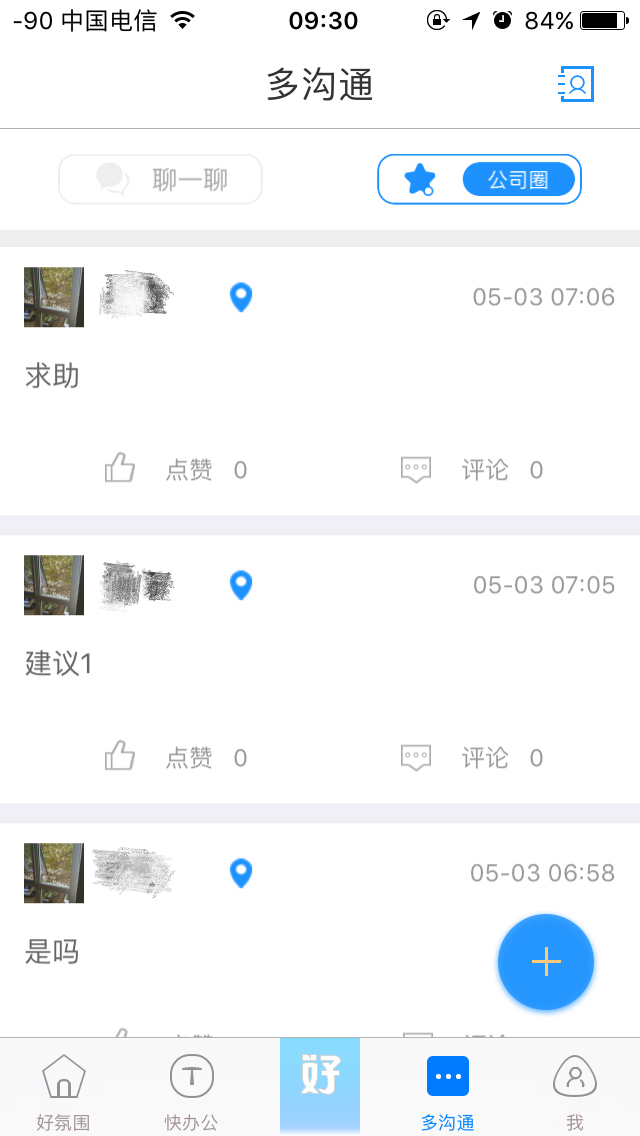Open the 建议1 post
The width and height of the screenshot is (640, 1136).
coord(58,664)
